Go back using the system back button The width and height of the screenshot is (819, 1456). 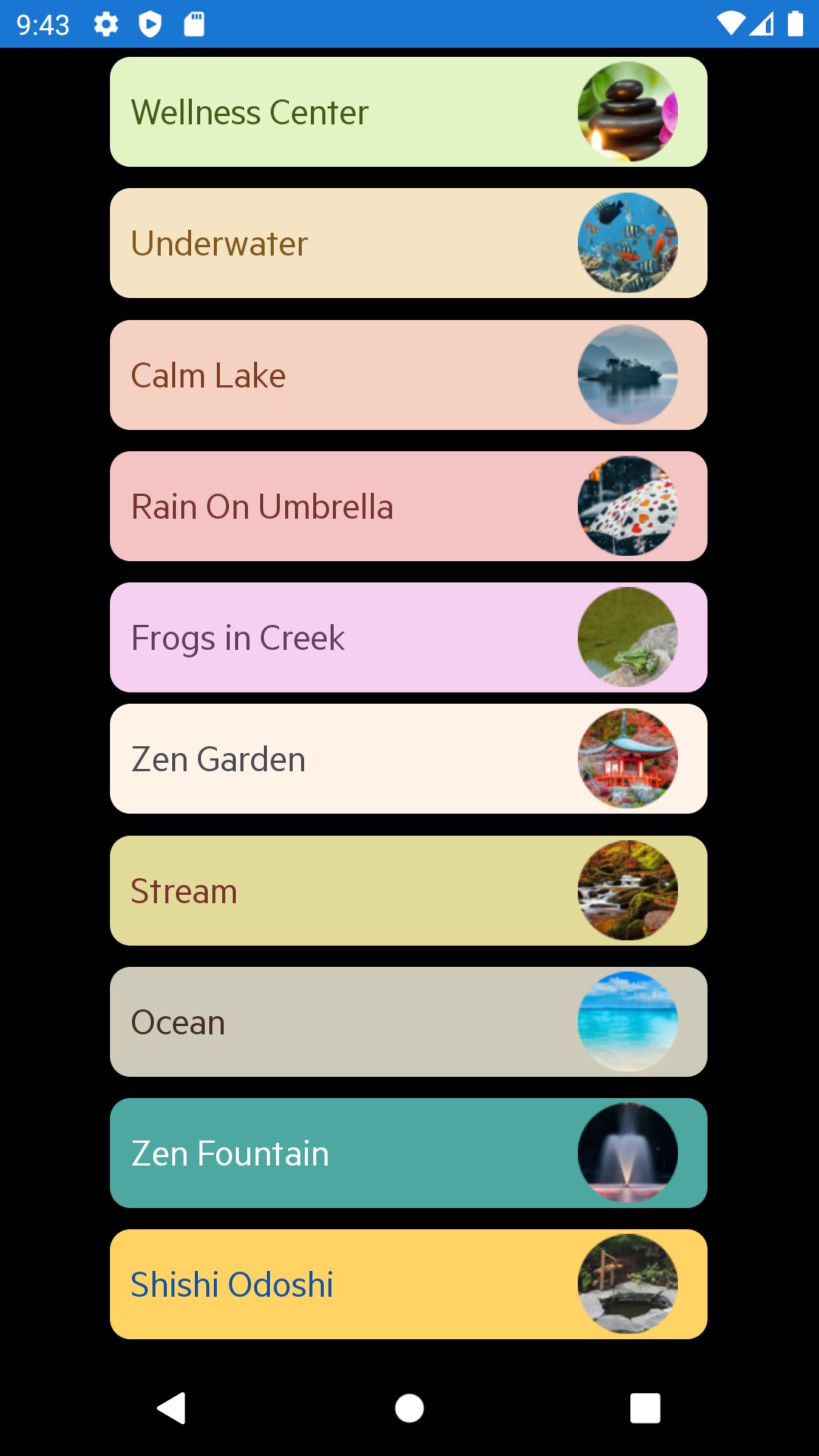coord(172,1408)
